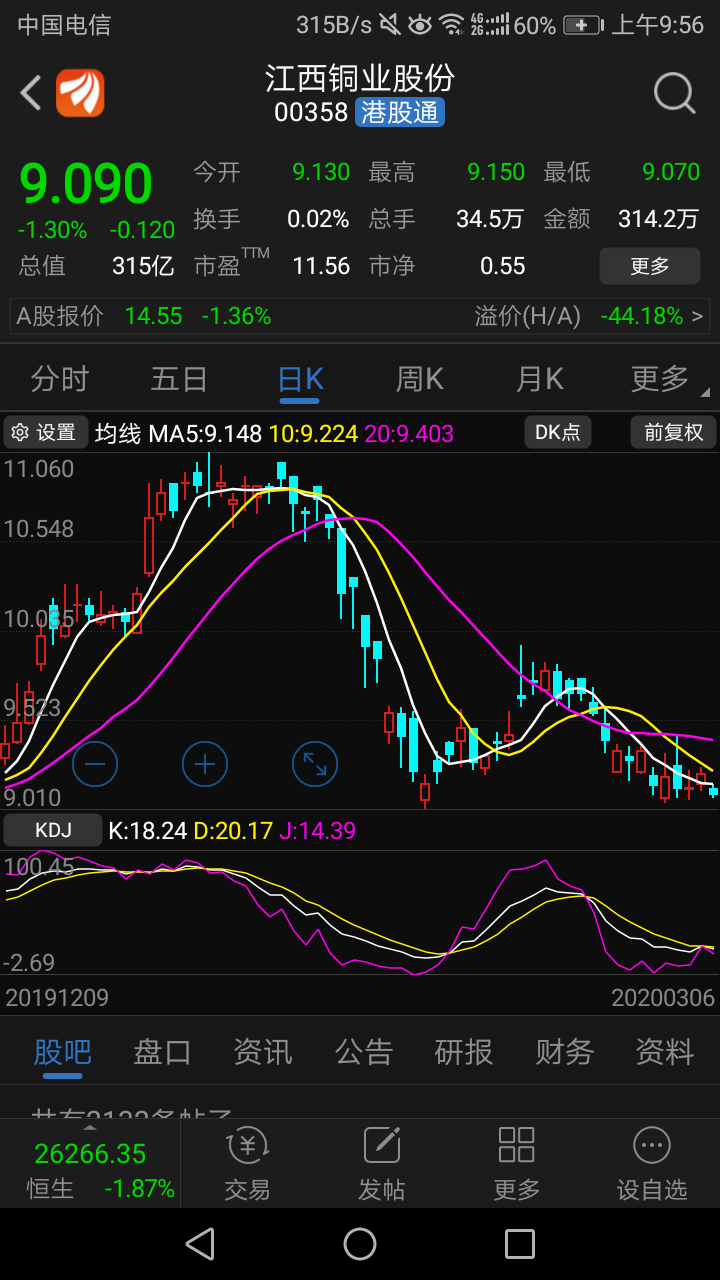Open the 财务 financials tab
This screenshot has width=720, height=1280.
click(563, 1052)
